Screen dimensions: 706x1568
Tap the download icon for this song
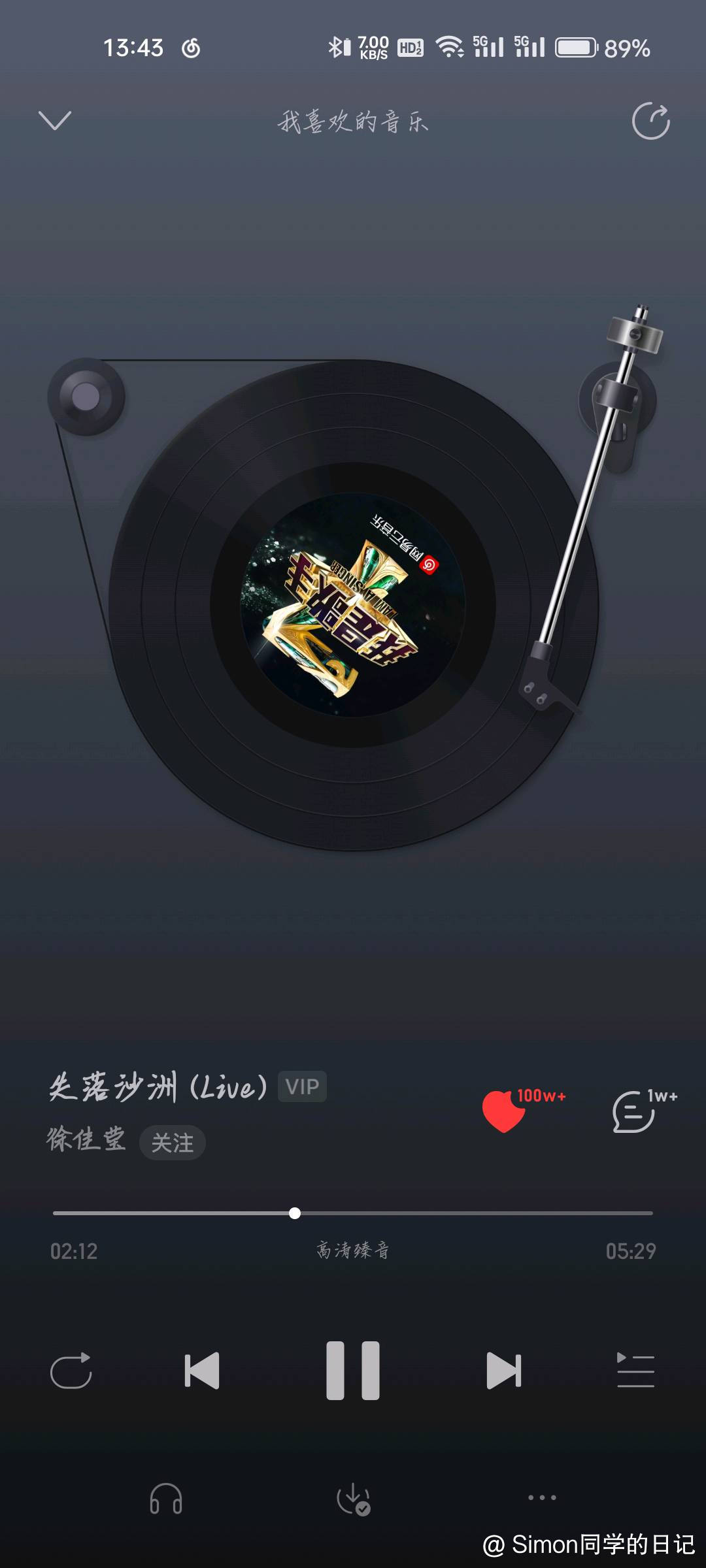(353, 1498)
